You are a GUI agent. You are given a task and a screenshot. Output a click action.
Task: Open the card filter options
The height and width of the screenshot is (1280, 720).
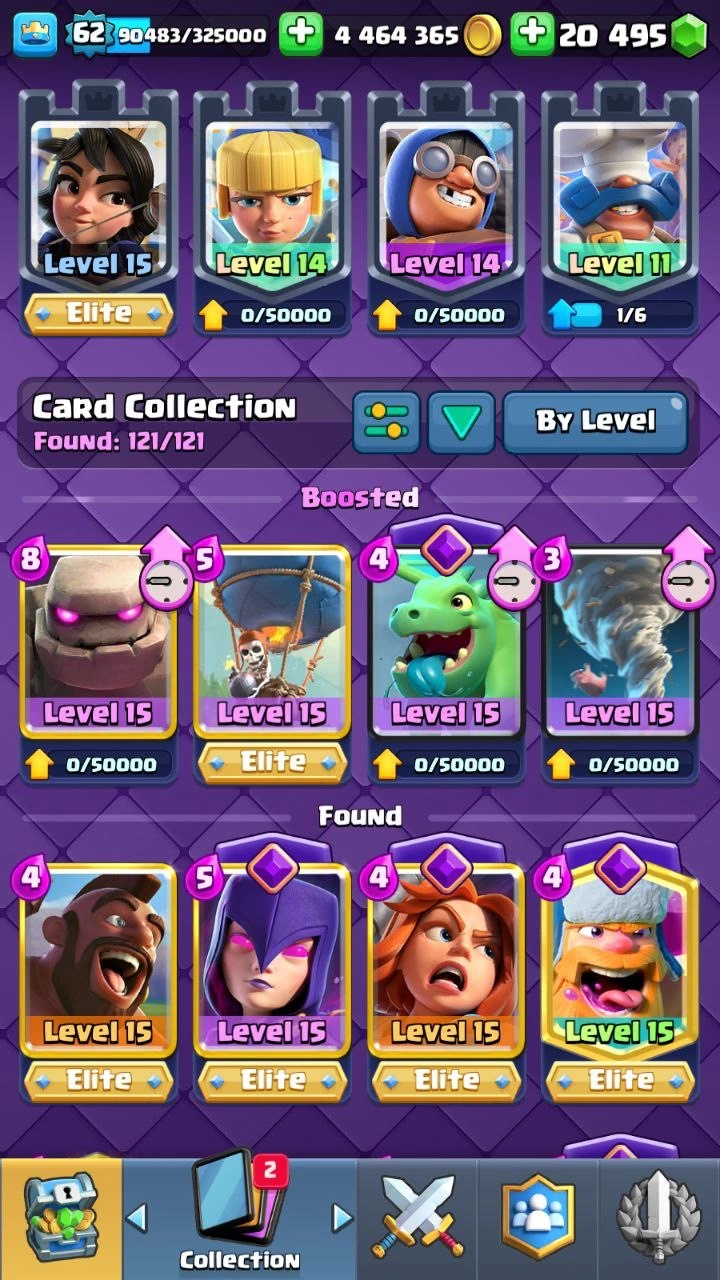(386, 422)
